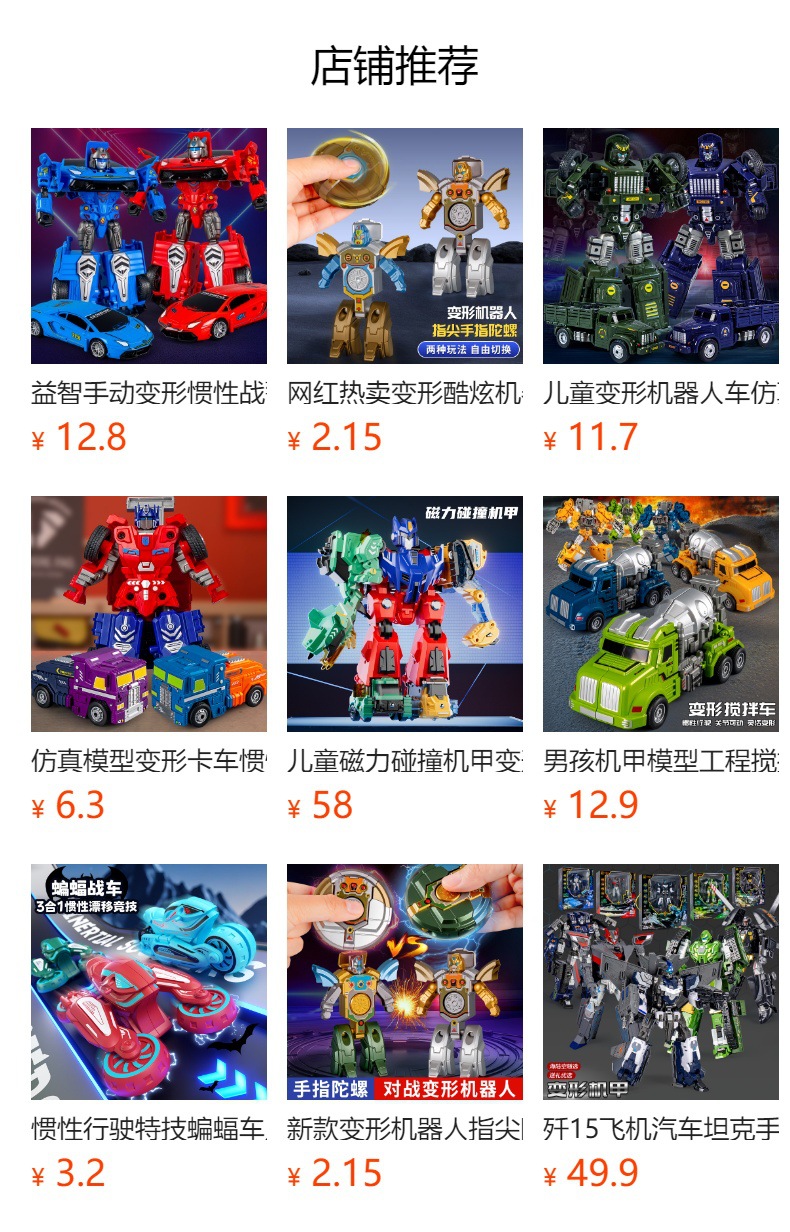
Task: View the 歼15飞机汽车坦克 product at ¥49.9
Action: [661, 982]
